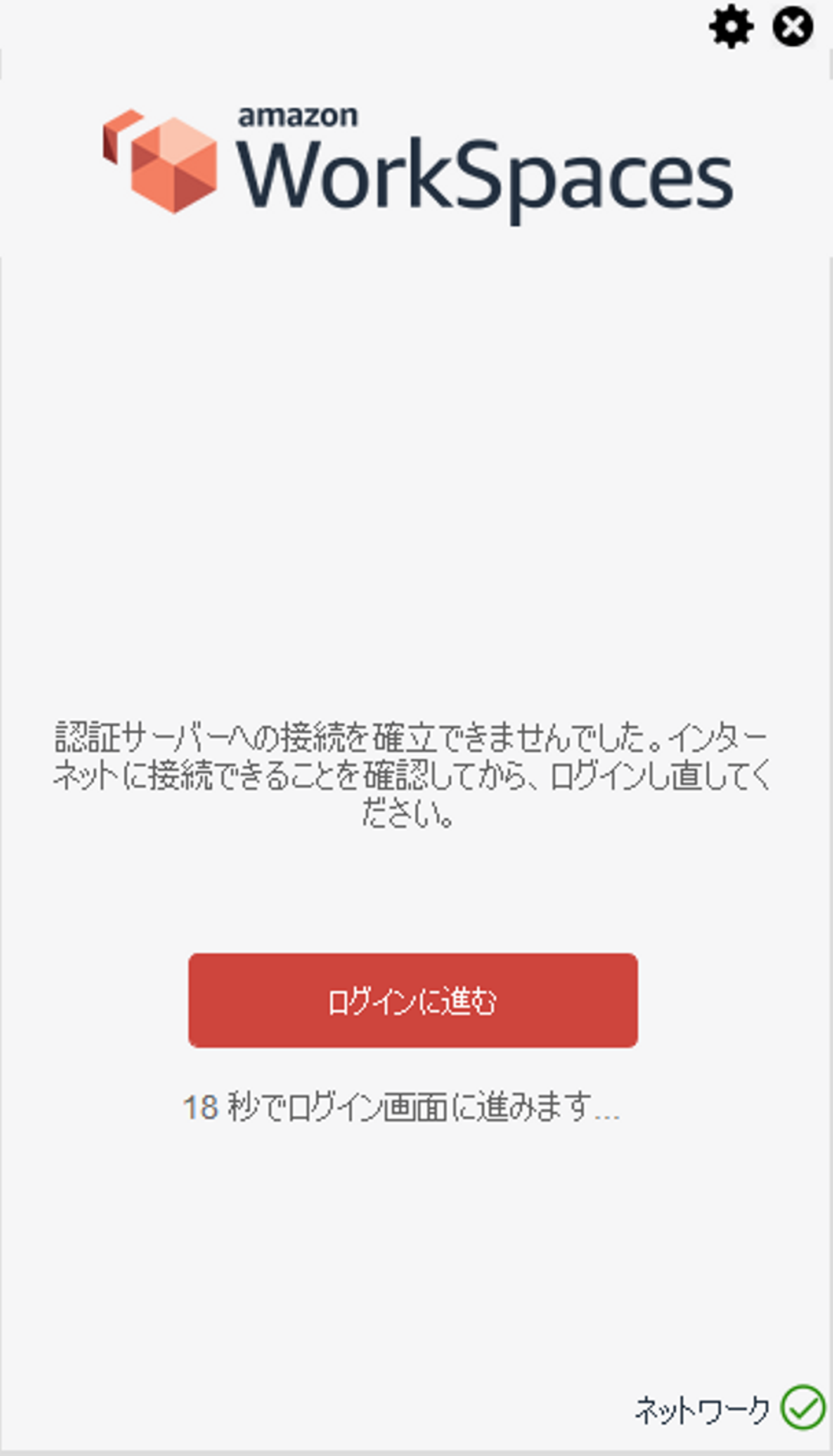Tap the ログインに進む button

[x=413, y=1001]
